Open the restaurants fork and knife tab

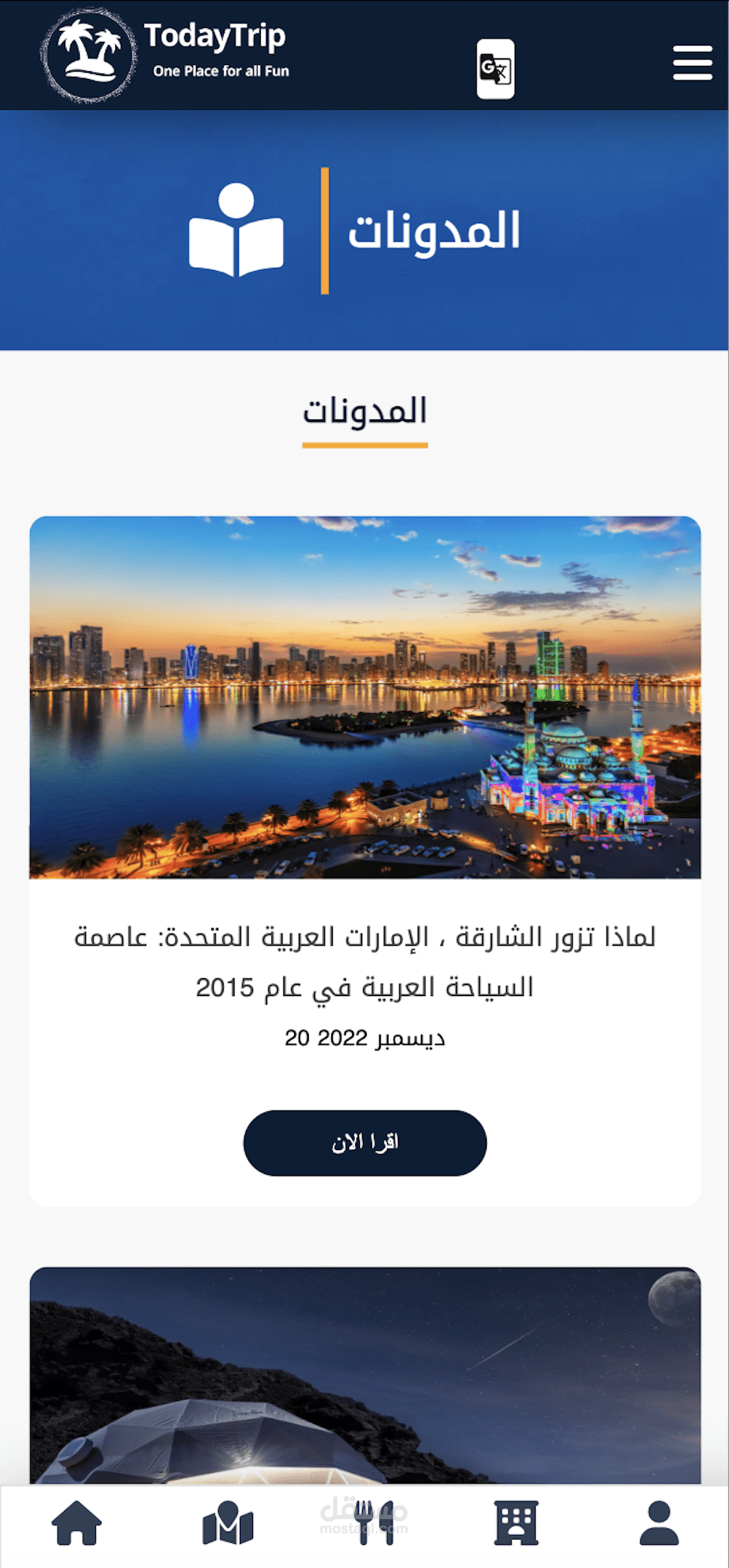375,1523
